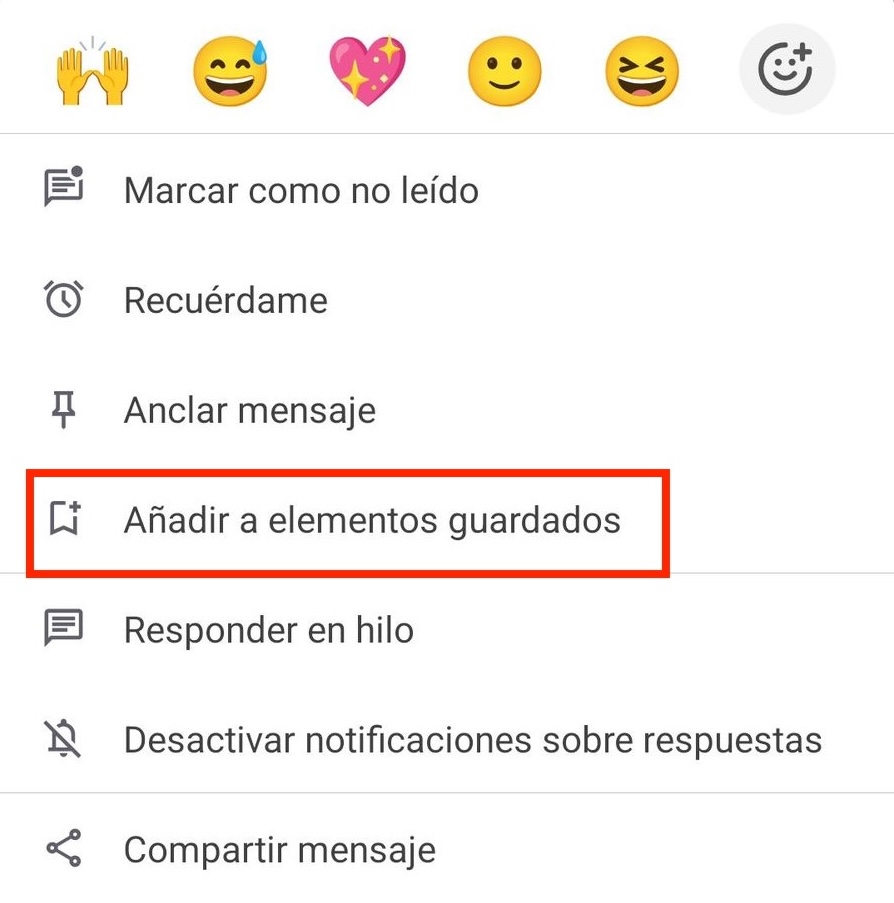Open Responder en hilo
894x903 pixels.
click(268, 630)
